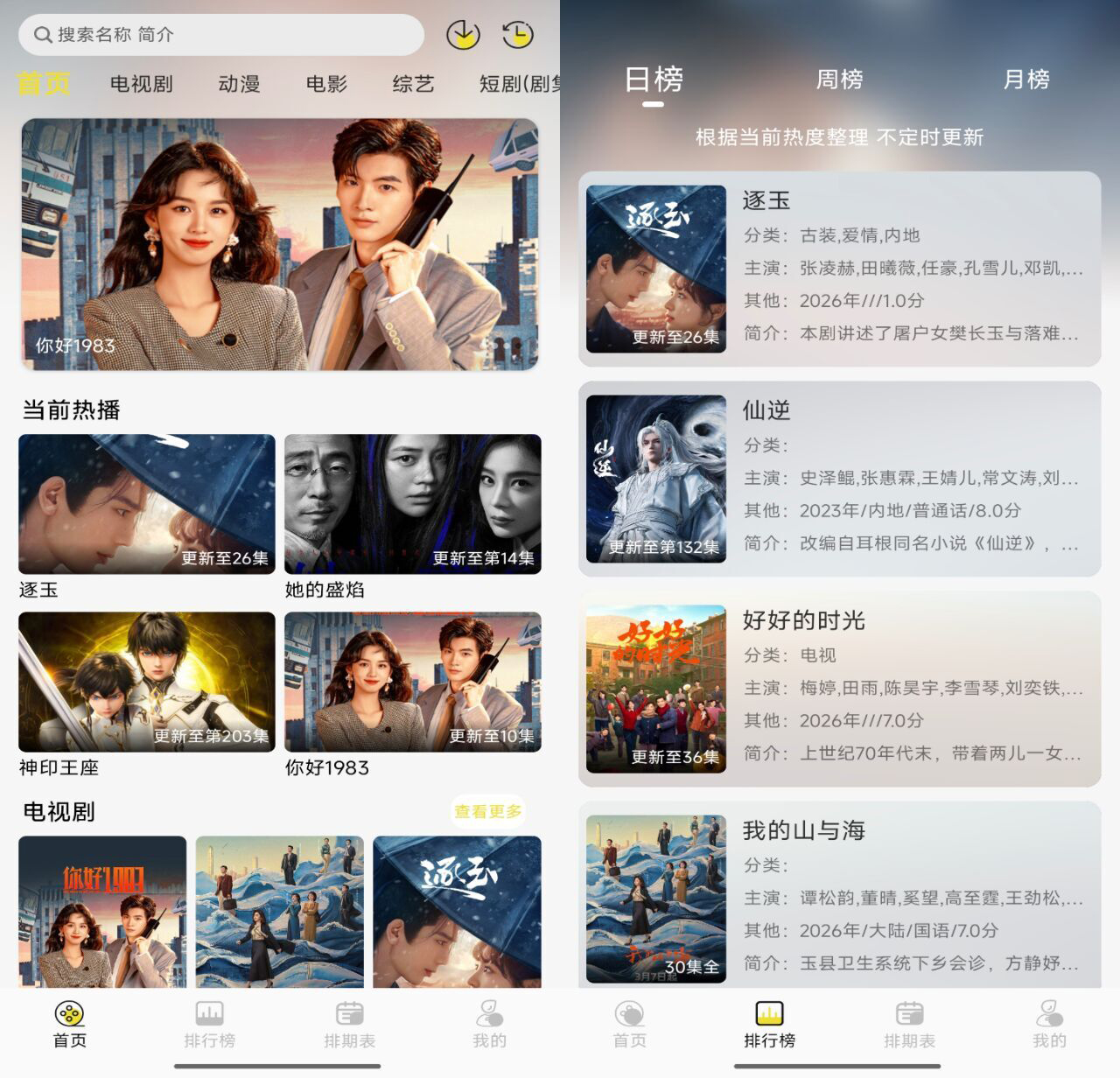Switch to the 月榜 ranking tab
1120x1078 pixels.
pyautogui.click(x=1025, y=80)
